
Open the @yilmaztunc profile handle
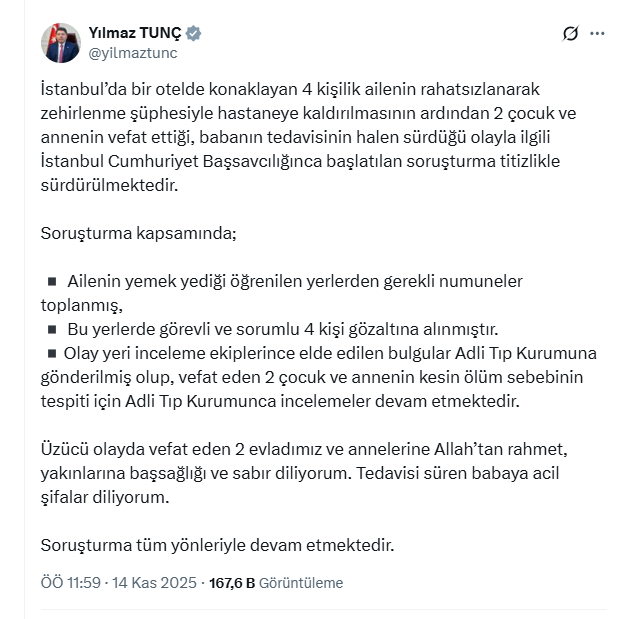[x=134, y=53]
